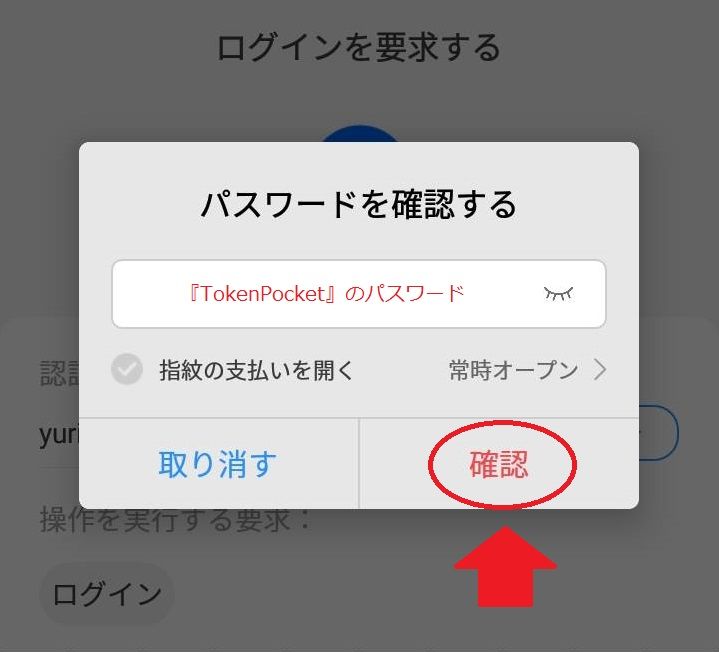Tap 取り消す to cancel
The width and height of the screenshot is (719, 652).
click(x=217, y=464)
